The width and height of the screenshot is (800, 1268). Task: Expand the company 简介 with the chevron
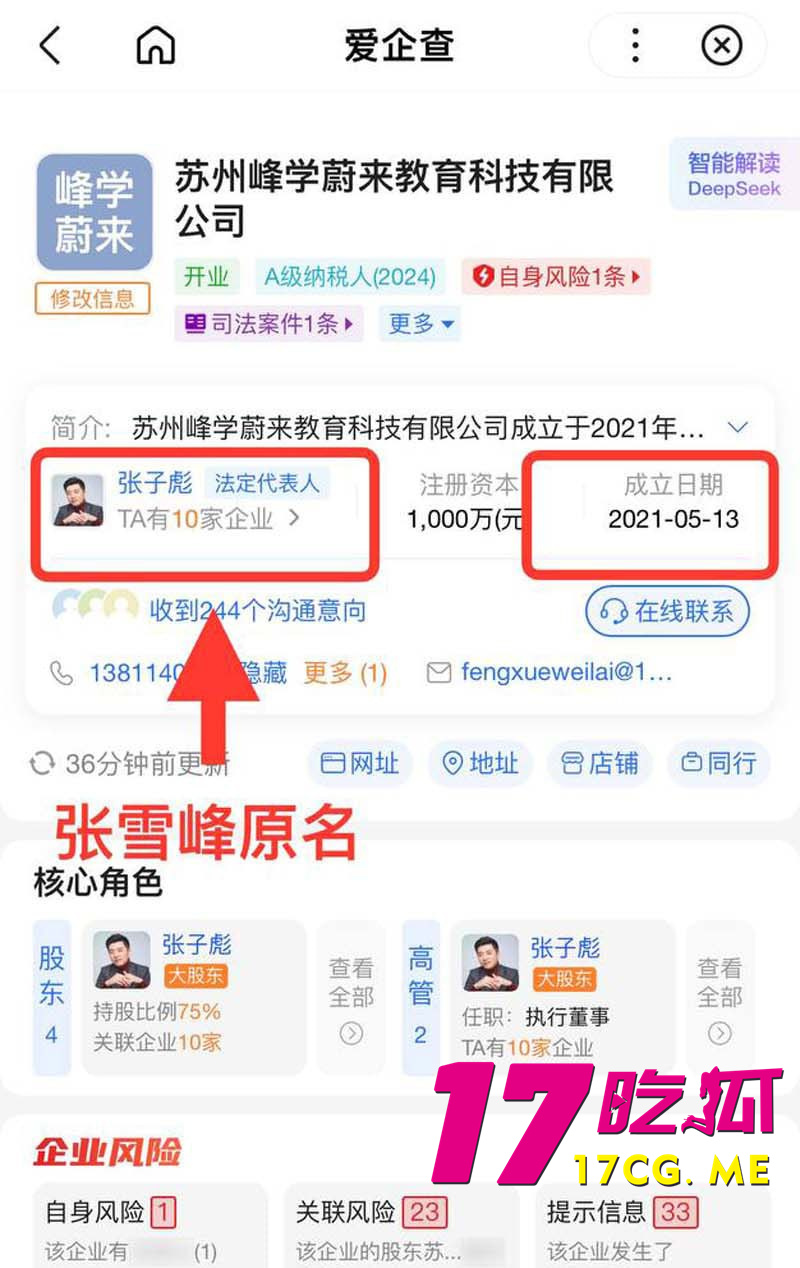tap(737, 429)
